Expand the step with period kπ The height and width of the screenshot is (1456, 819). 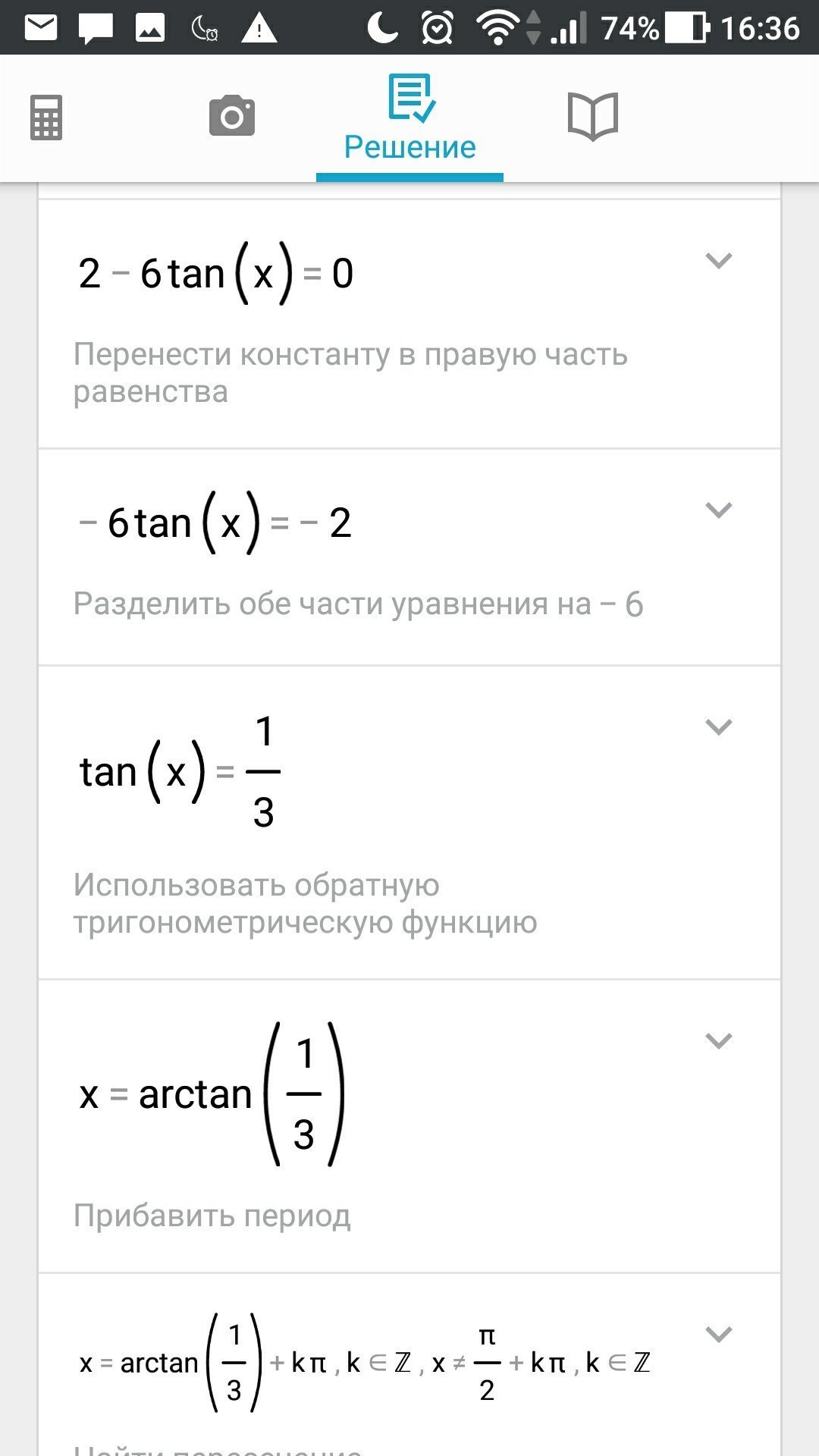click(718, 1334)
